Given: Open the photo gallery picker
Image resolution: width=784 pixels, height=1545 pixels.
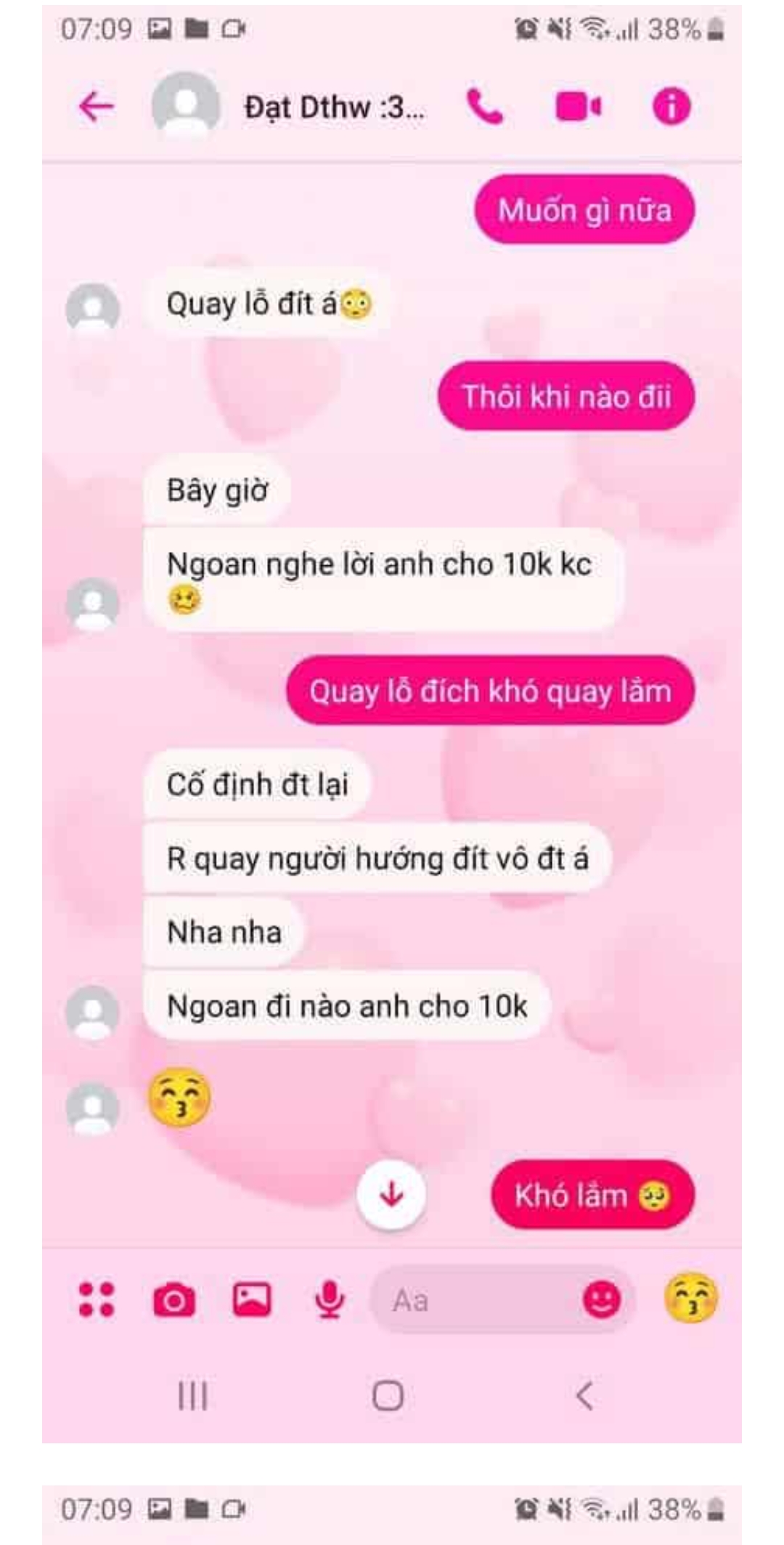Looking at the screenshot, I should point(252,1299).
